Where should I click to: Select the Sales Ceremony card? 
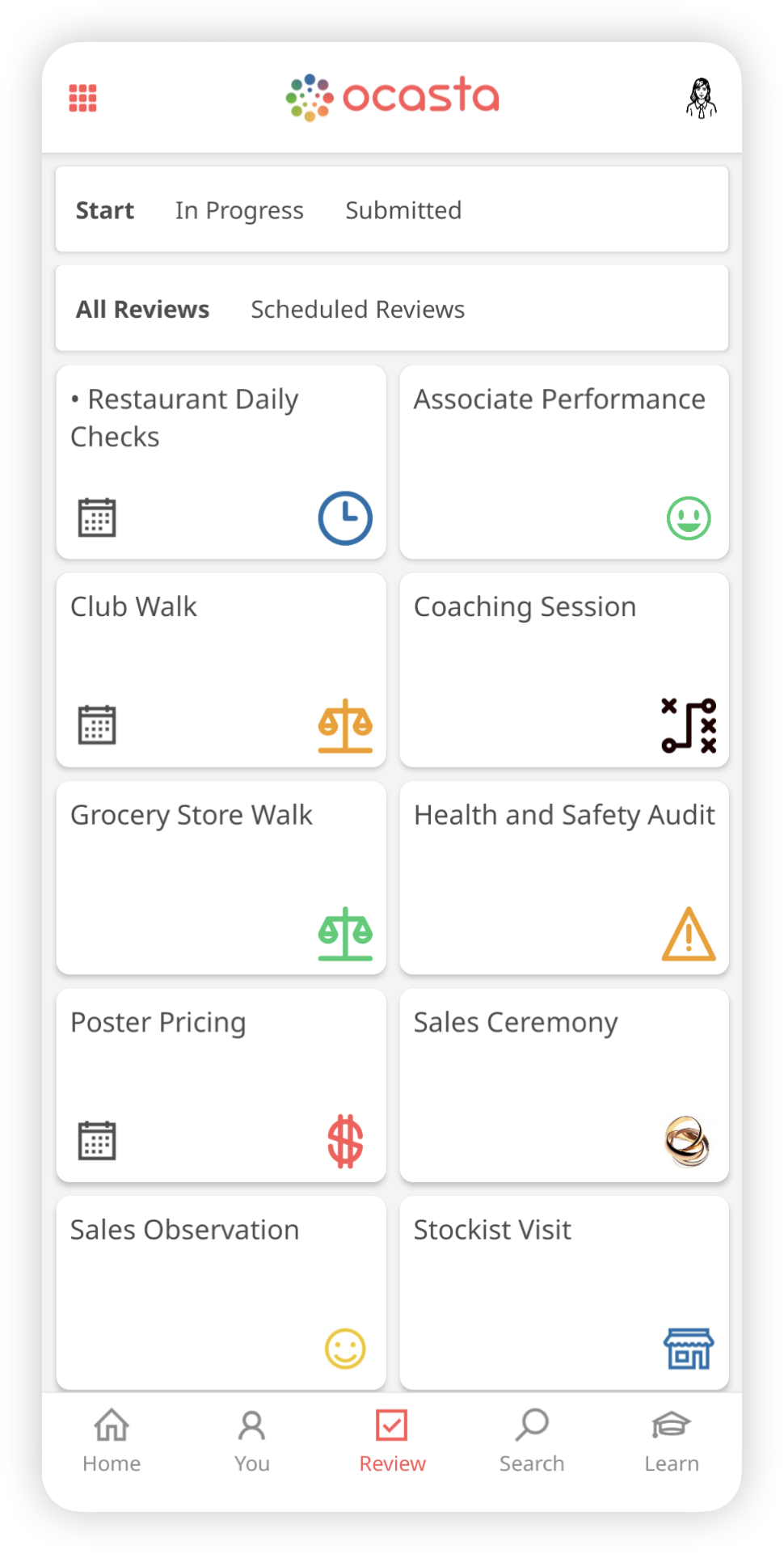564,1085
